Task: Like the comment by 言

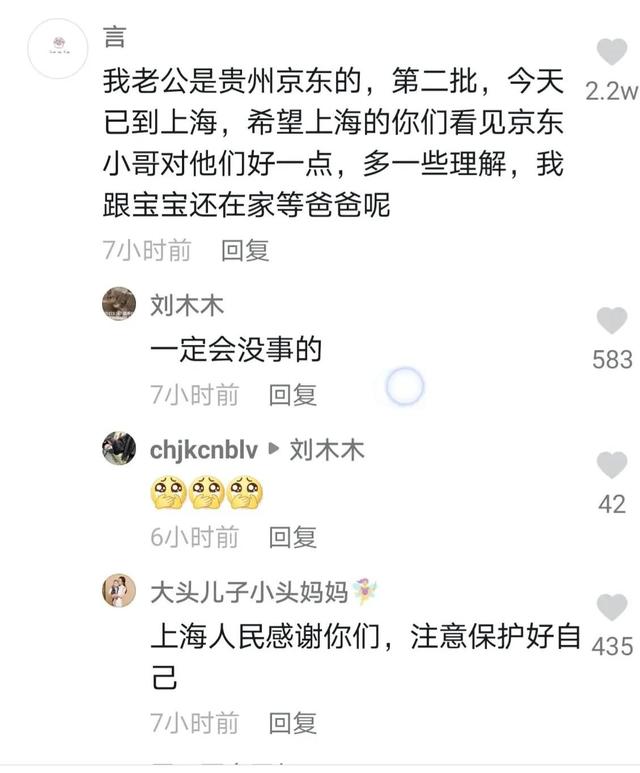Action: (x=611, y=52)
